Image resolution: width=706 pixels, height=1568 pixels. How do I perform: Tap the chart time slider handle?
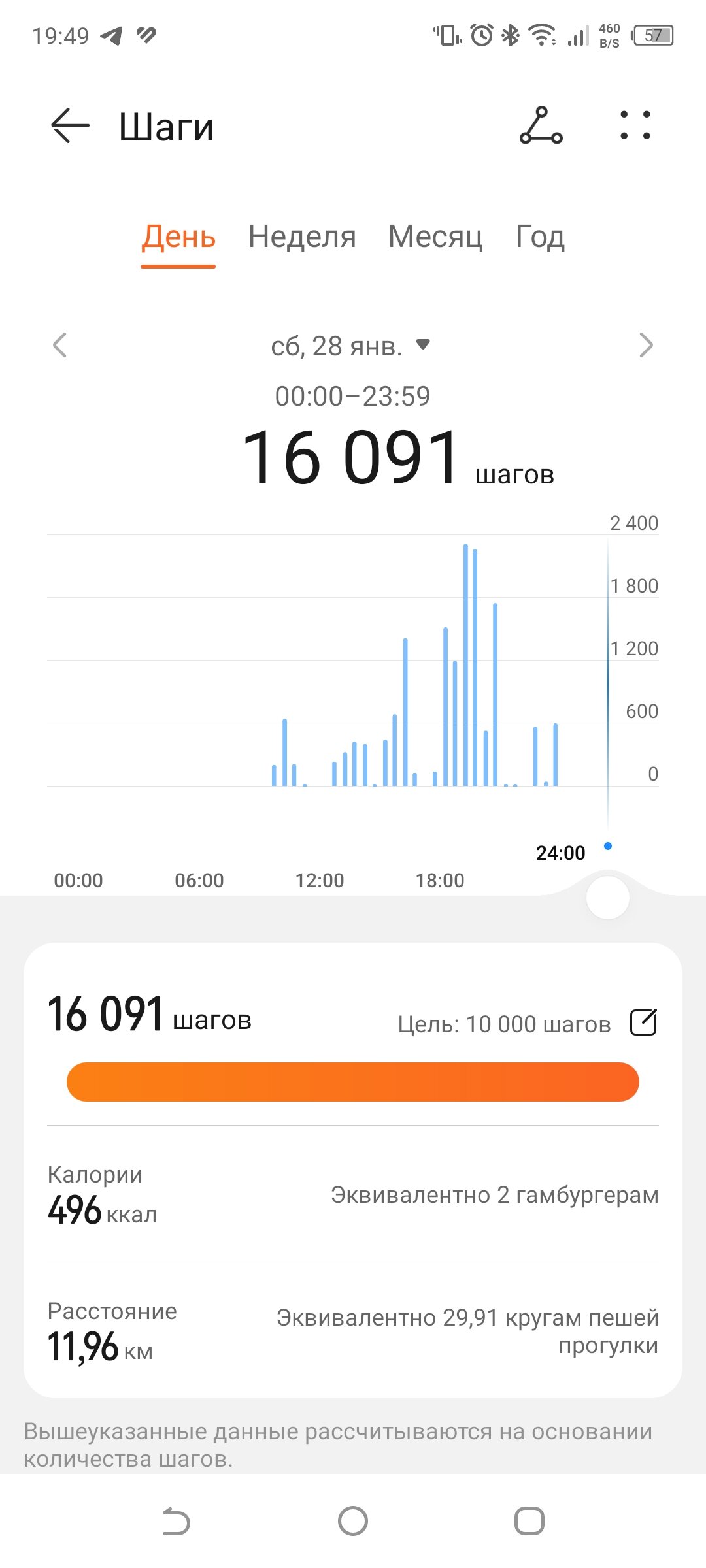608,898
